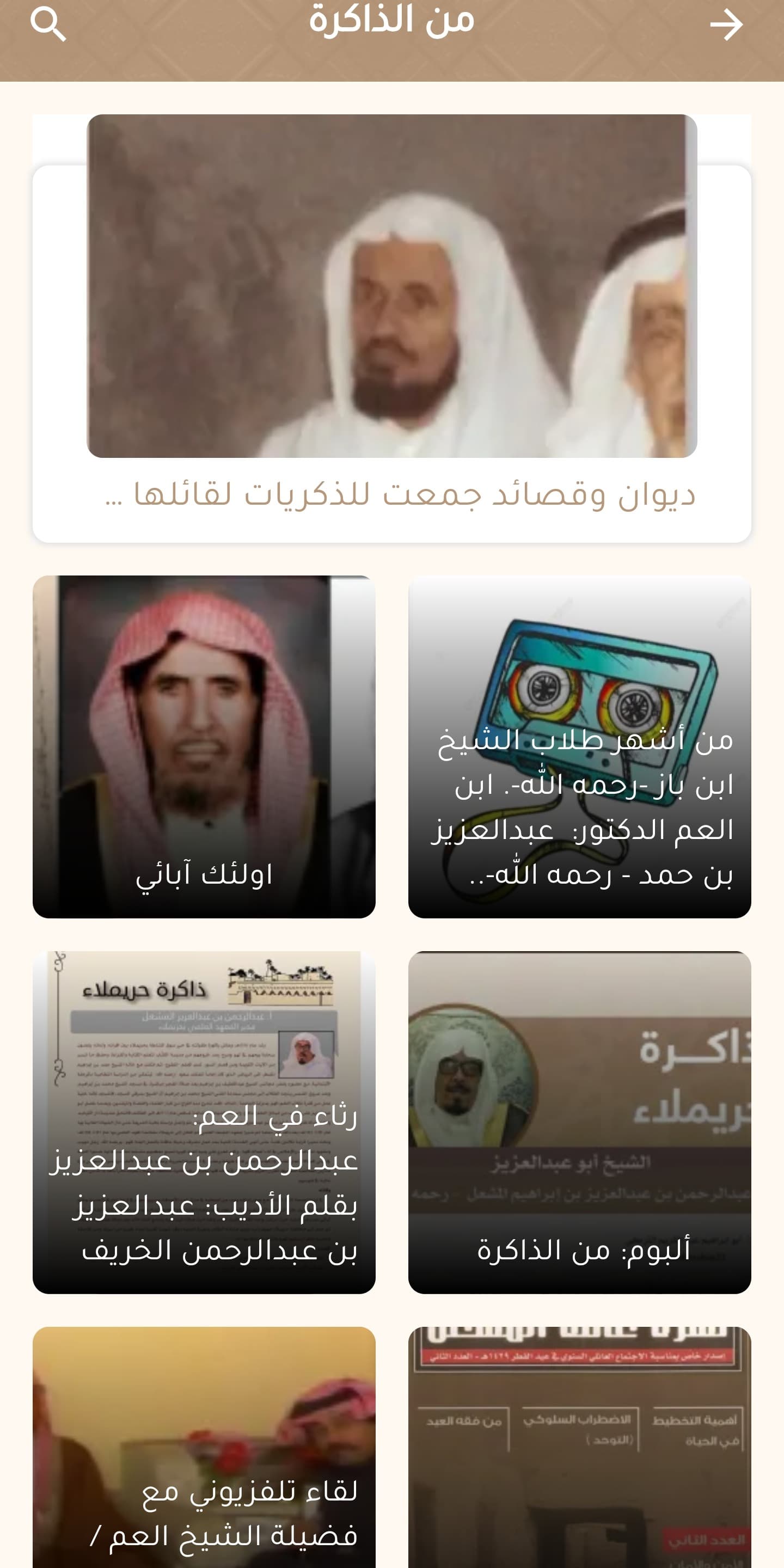Viewport: 784px width, 1568px height.
Task: Open the رثاء في العم article card
Action: (x=204, y=1122)
